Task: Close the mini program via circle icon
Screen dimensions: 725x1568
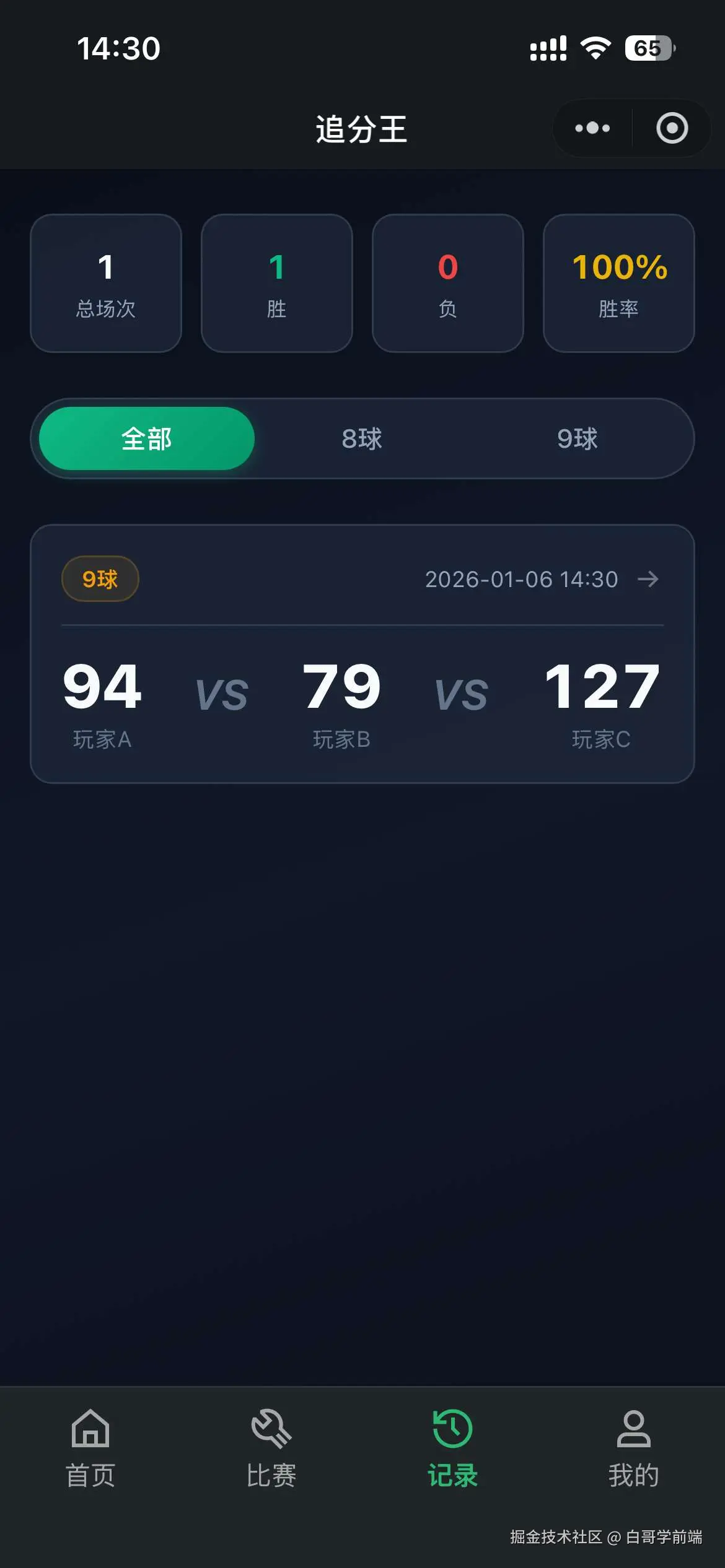Action: [672, 128]
